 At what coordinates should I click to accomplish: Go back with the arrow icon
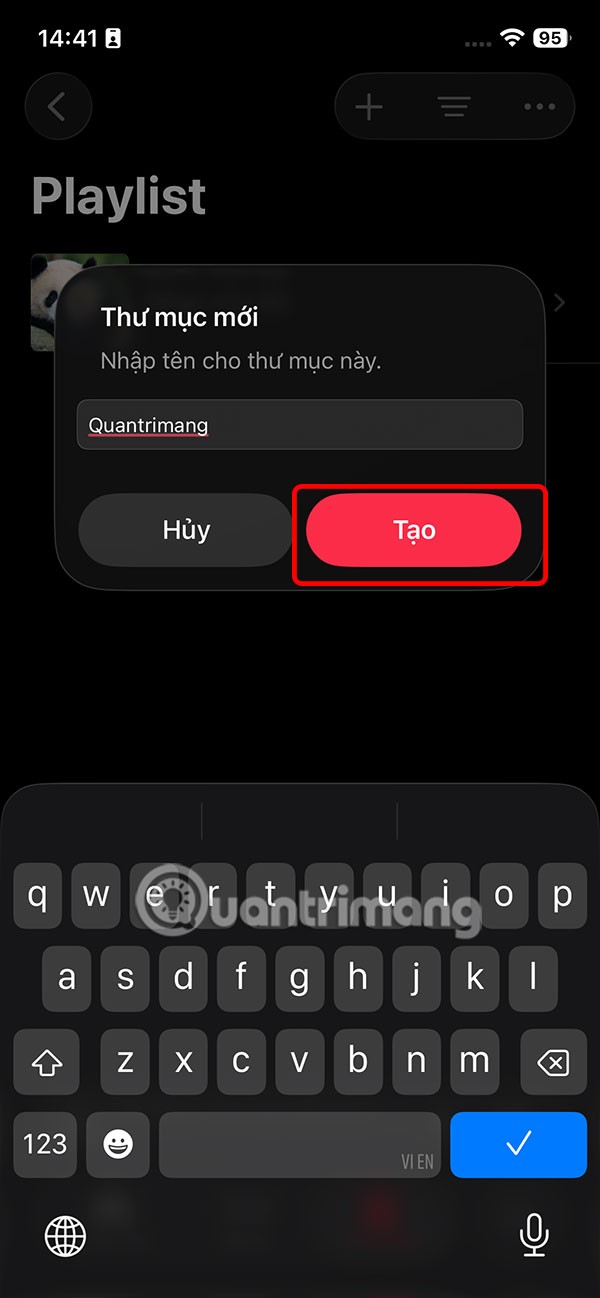58,107
